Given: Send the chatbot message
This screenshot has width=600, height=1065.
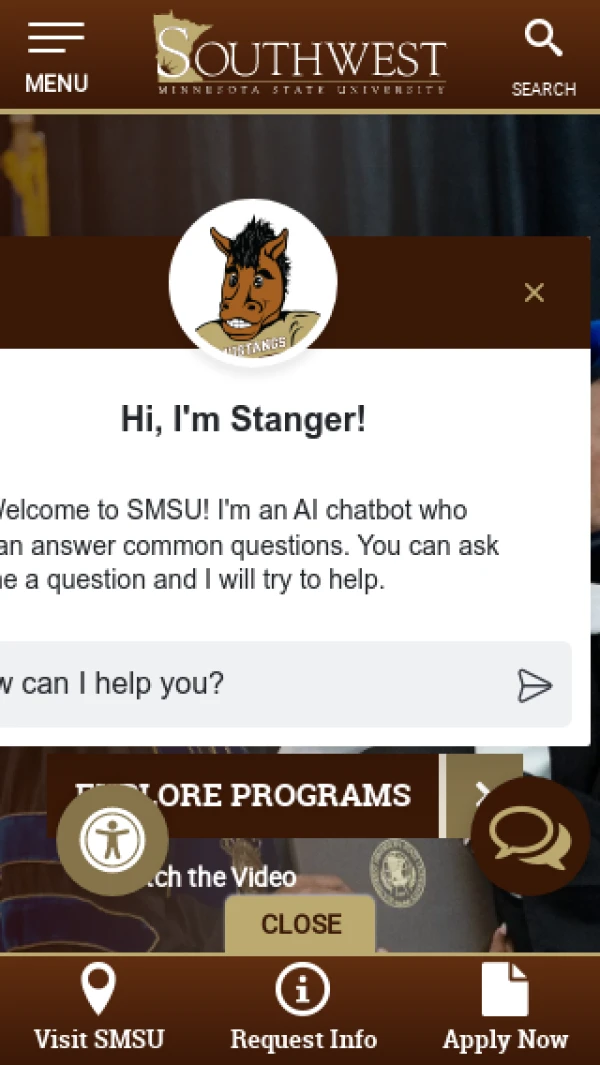Looking at the screenshot, I should [x=534, y=685].
